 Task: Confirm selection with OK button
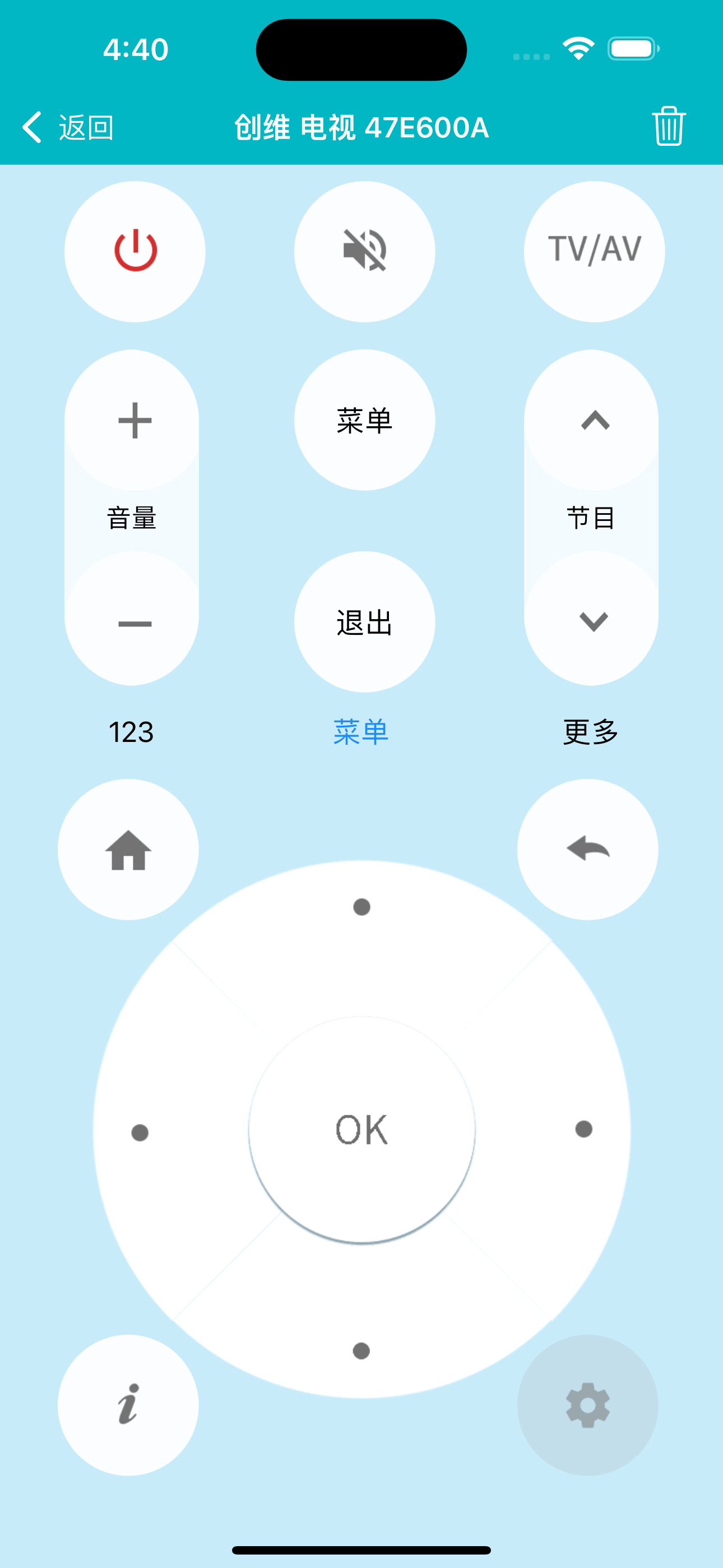click(x=361, y=1129)
